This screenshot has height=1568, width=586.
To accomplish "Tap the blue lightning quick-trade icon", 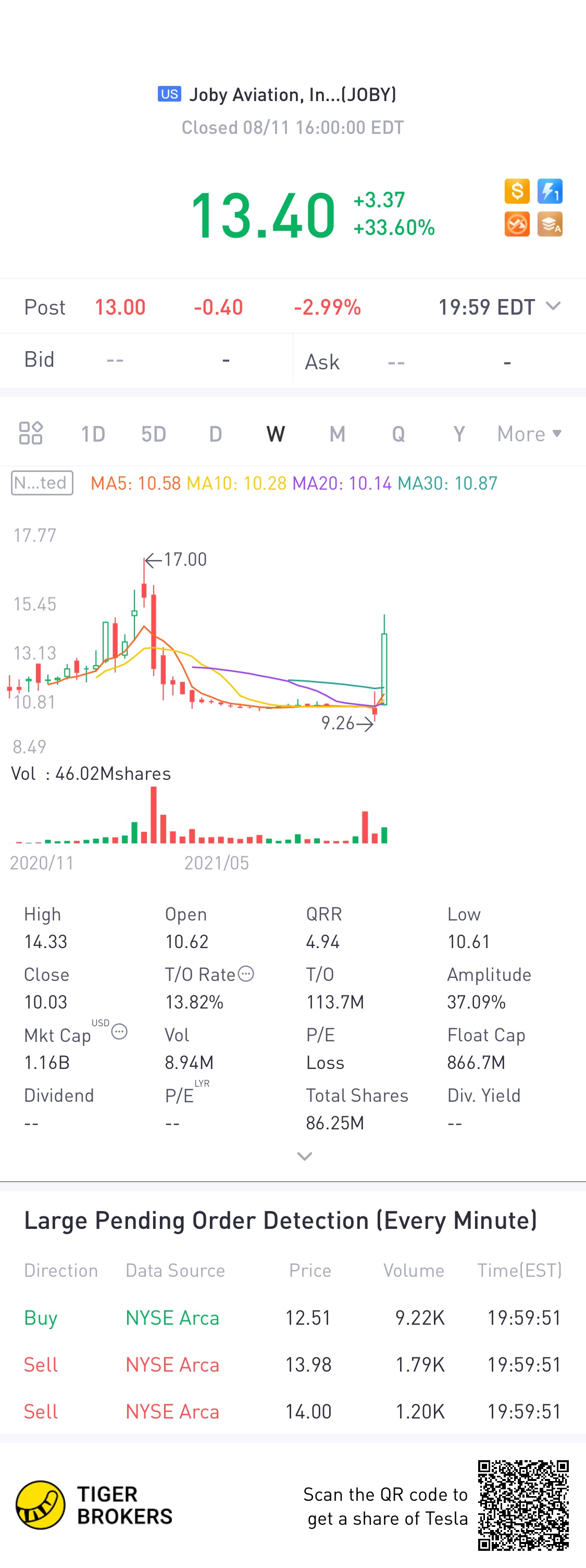I will (x=550, y=191).
